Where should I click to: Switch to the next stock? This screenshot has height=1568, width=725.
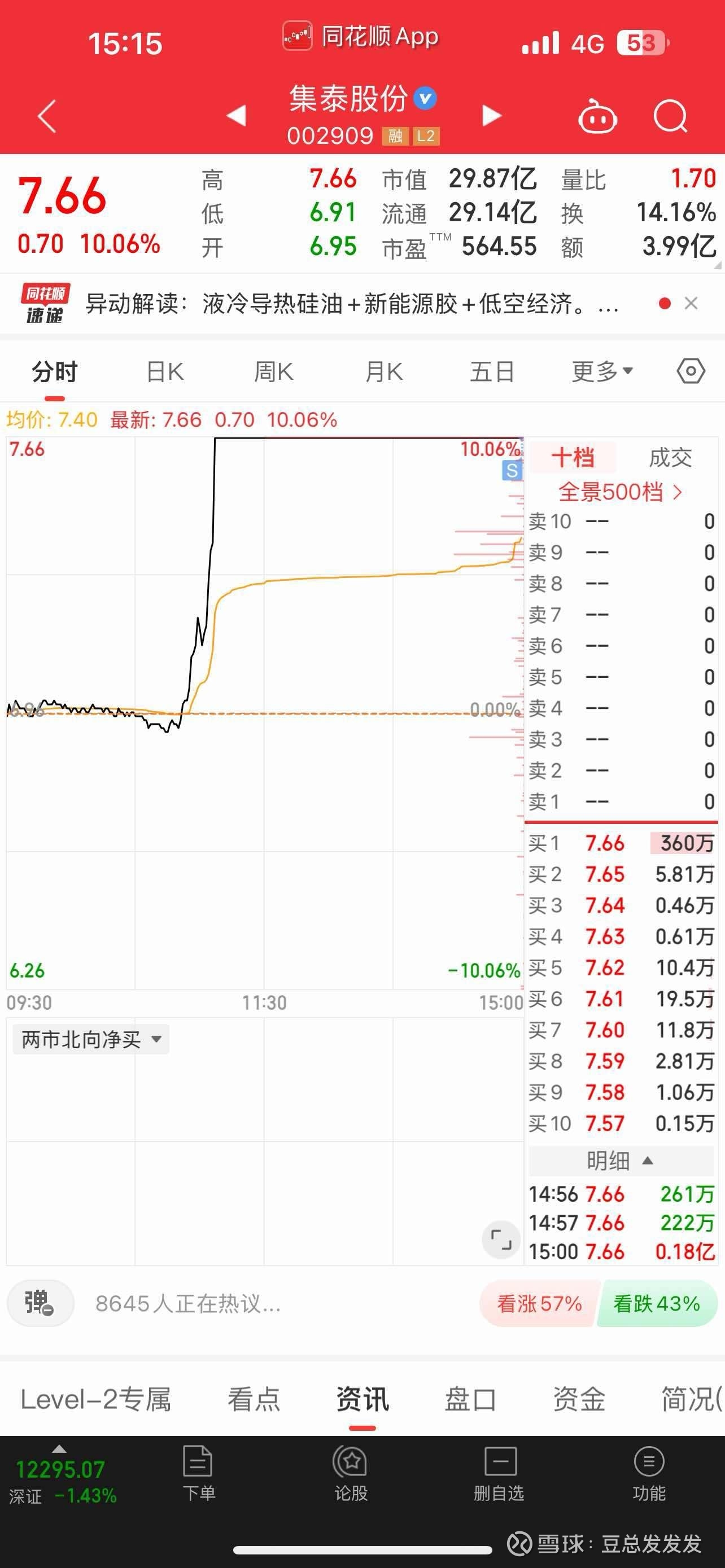491,115
